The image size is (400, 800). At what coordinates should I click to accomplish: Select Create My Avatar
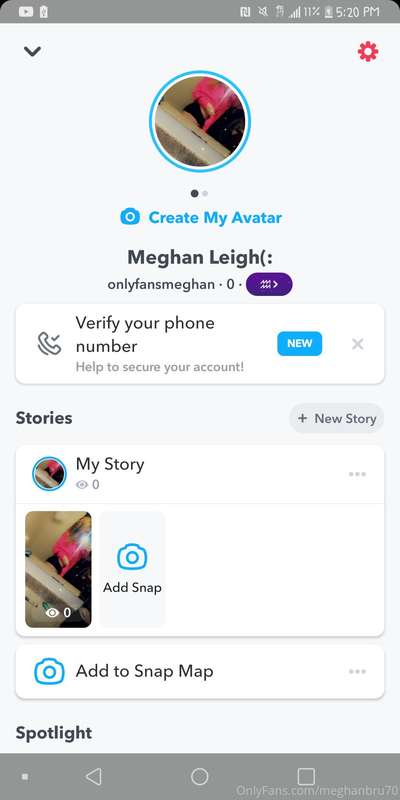(201, 217)
